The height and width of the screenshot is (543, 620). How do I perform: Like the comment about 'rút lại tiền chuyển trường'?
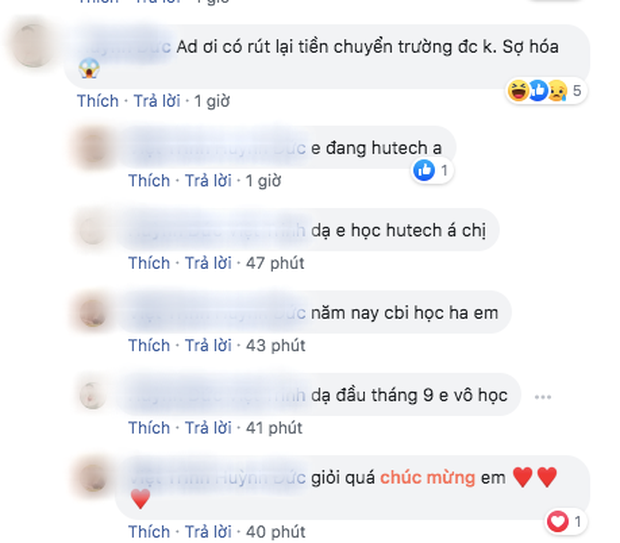click(97, 101)
